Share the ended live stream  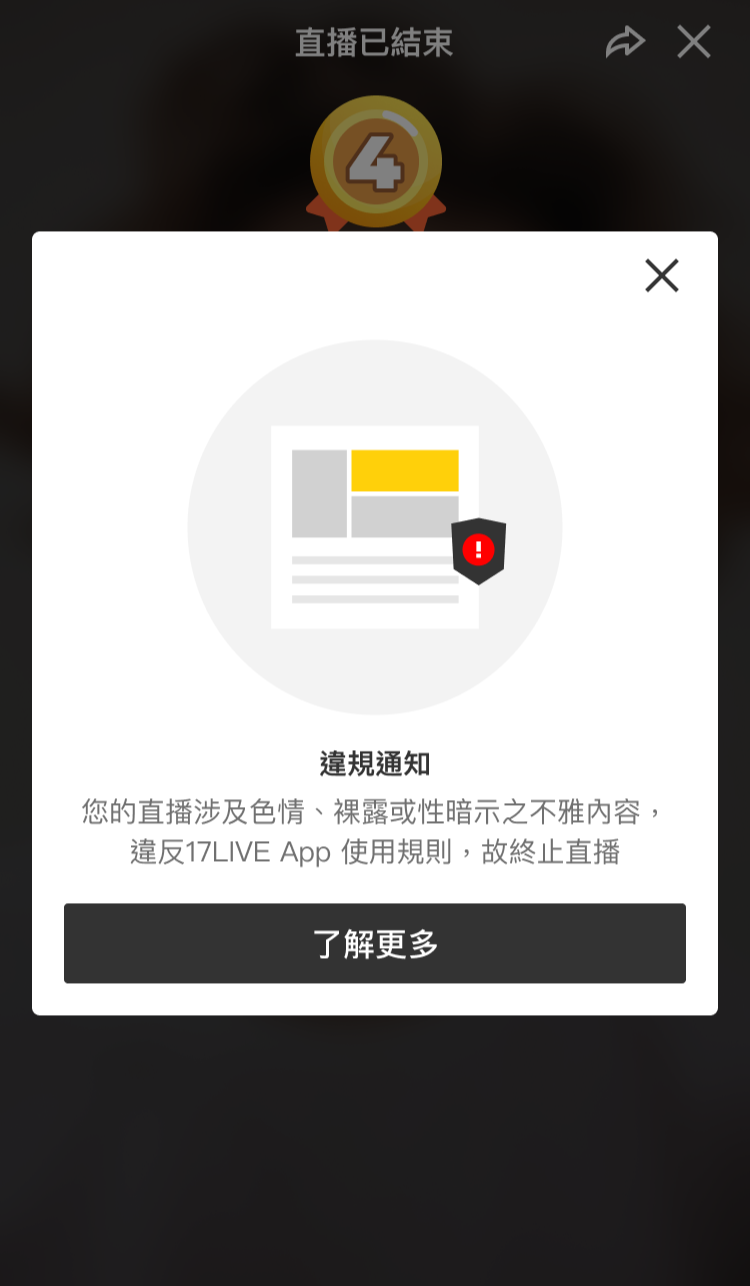[x=625, y=42]
